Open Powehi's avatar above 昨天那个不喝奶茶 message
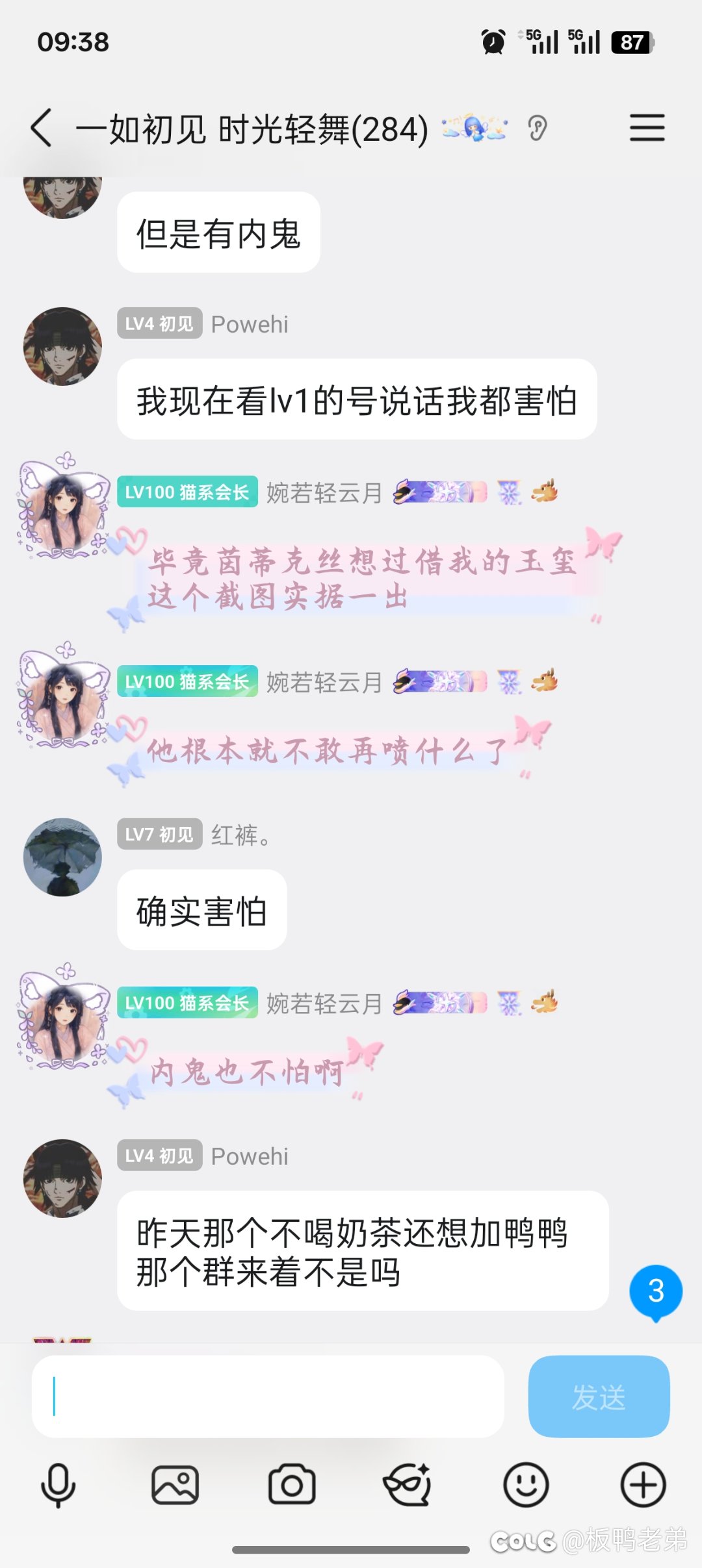Viewport: 702px width, 1568px height. (x=62, y=1178)
